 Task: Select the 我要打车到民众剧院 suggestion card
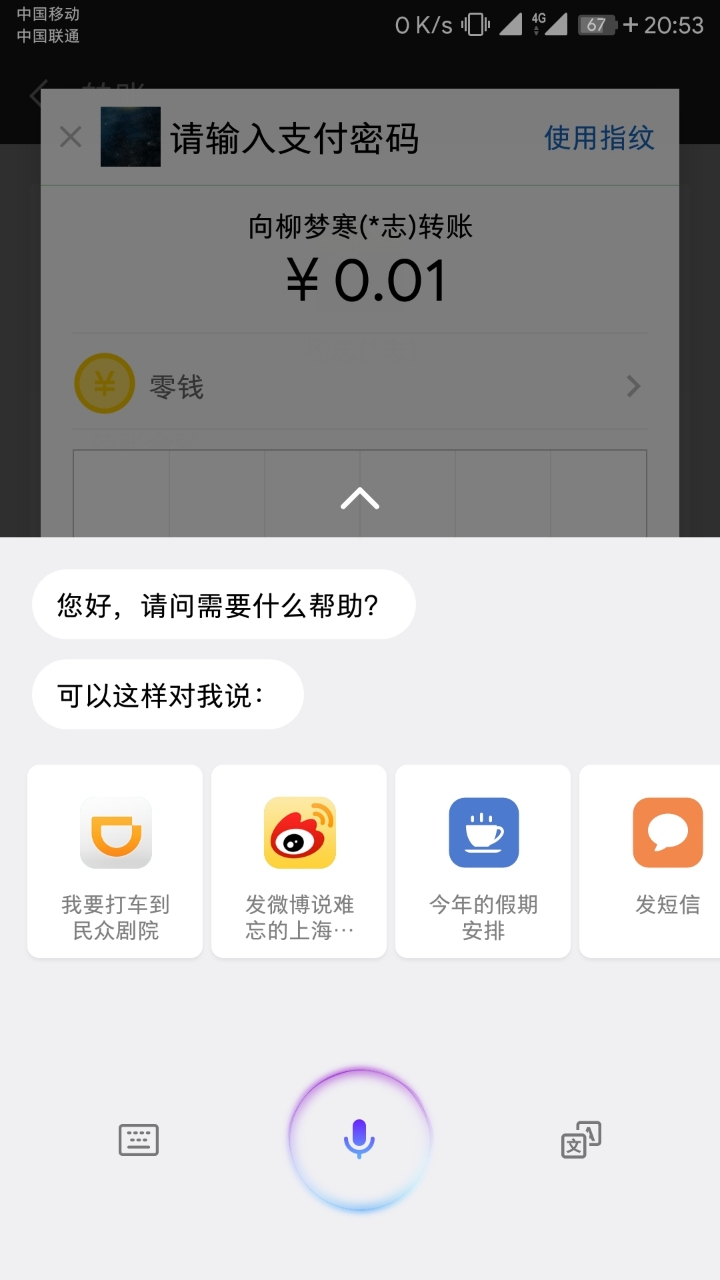coord(115,861)
